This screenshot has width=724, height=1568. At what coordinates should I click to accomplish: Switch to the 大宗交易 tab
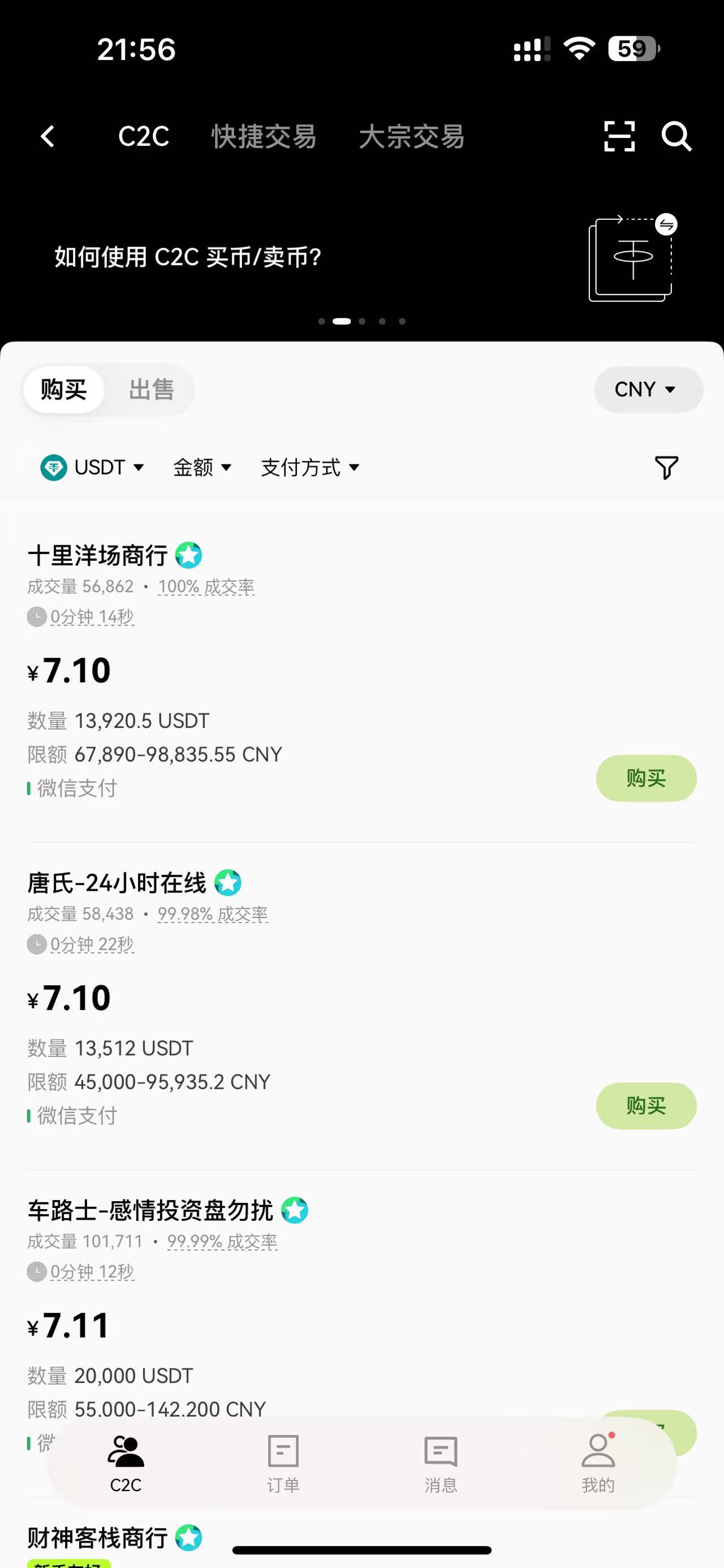412,136
